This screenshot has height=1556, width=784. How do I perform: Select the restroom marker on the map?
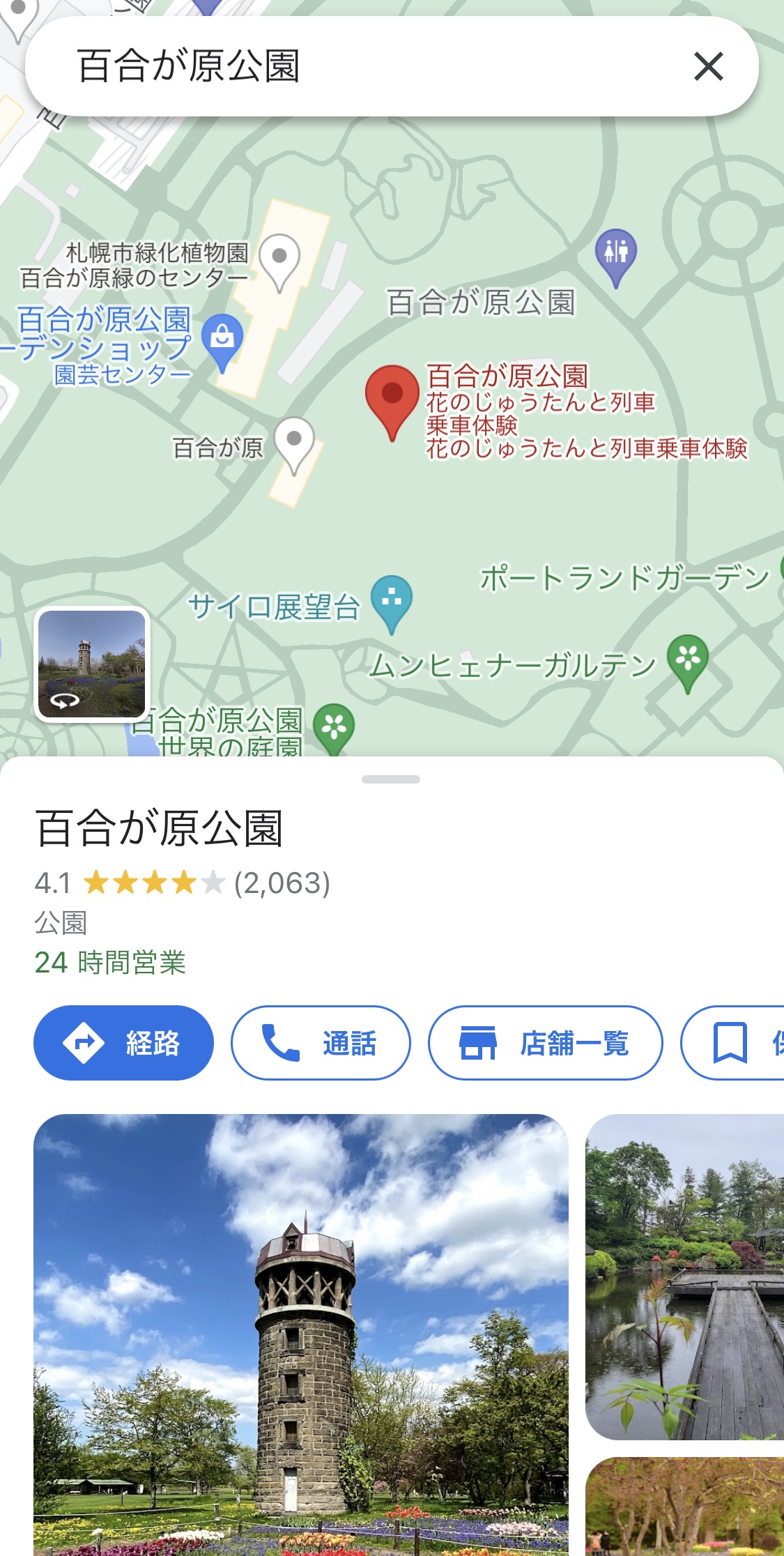[616, 254]
